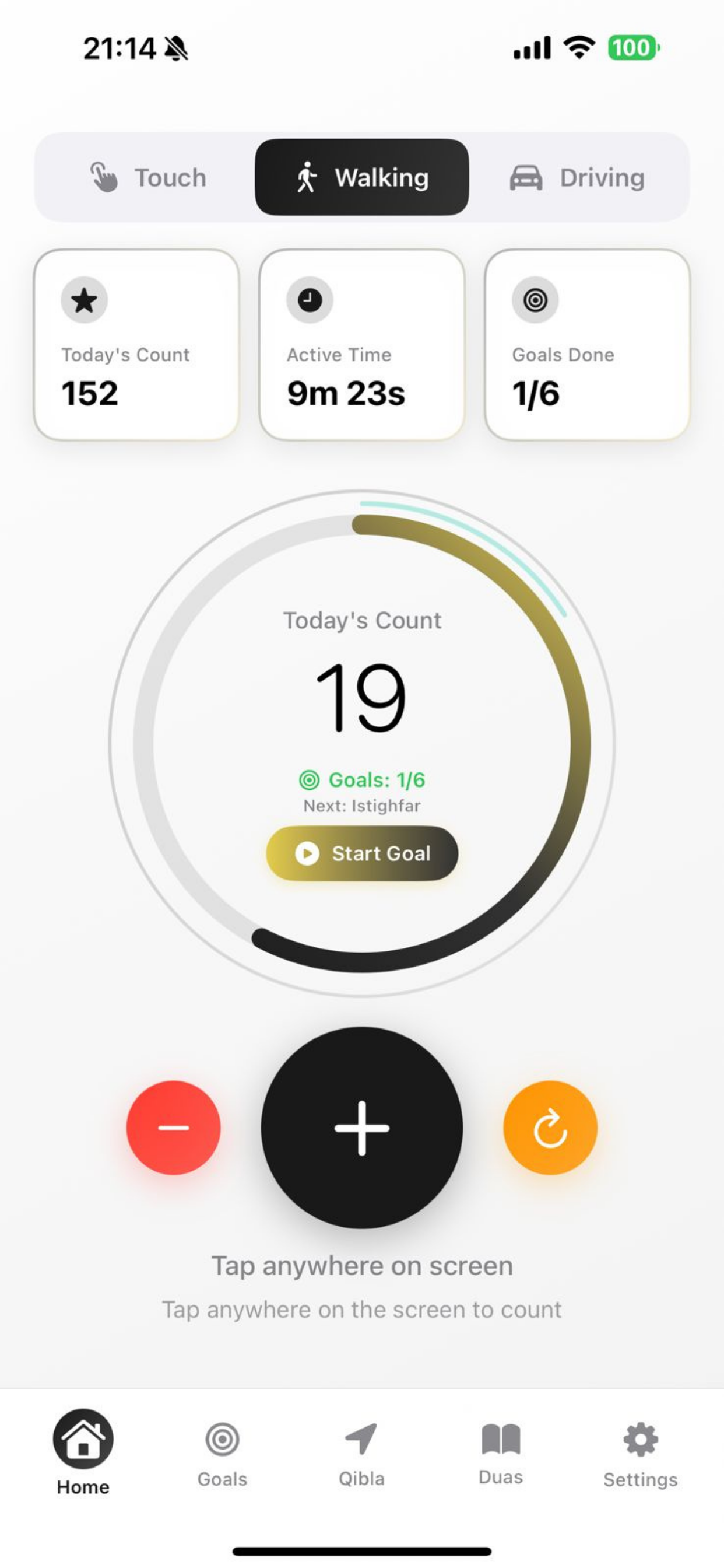This screenshot has width=724, height=1568.
Task: Reset the counter with the orange refresh button
Action: 550,1128
